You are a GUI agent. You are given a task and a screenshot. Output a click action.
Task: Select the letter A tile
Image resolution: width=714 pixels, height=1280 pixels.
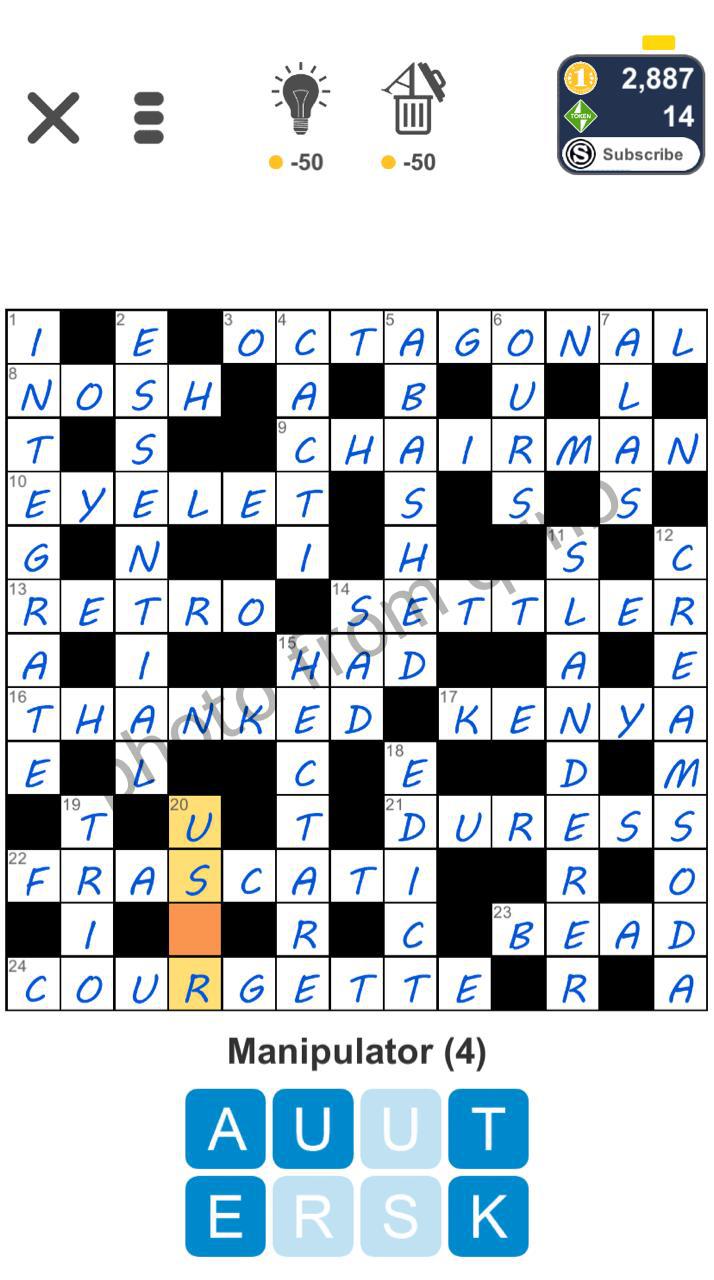226,1129
